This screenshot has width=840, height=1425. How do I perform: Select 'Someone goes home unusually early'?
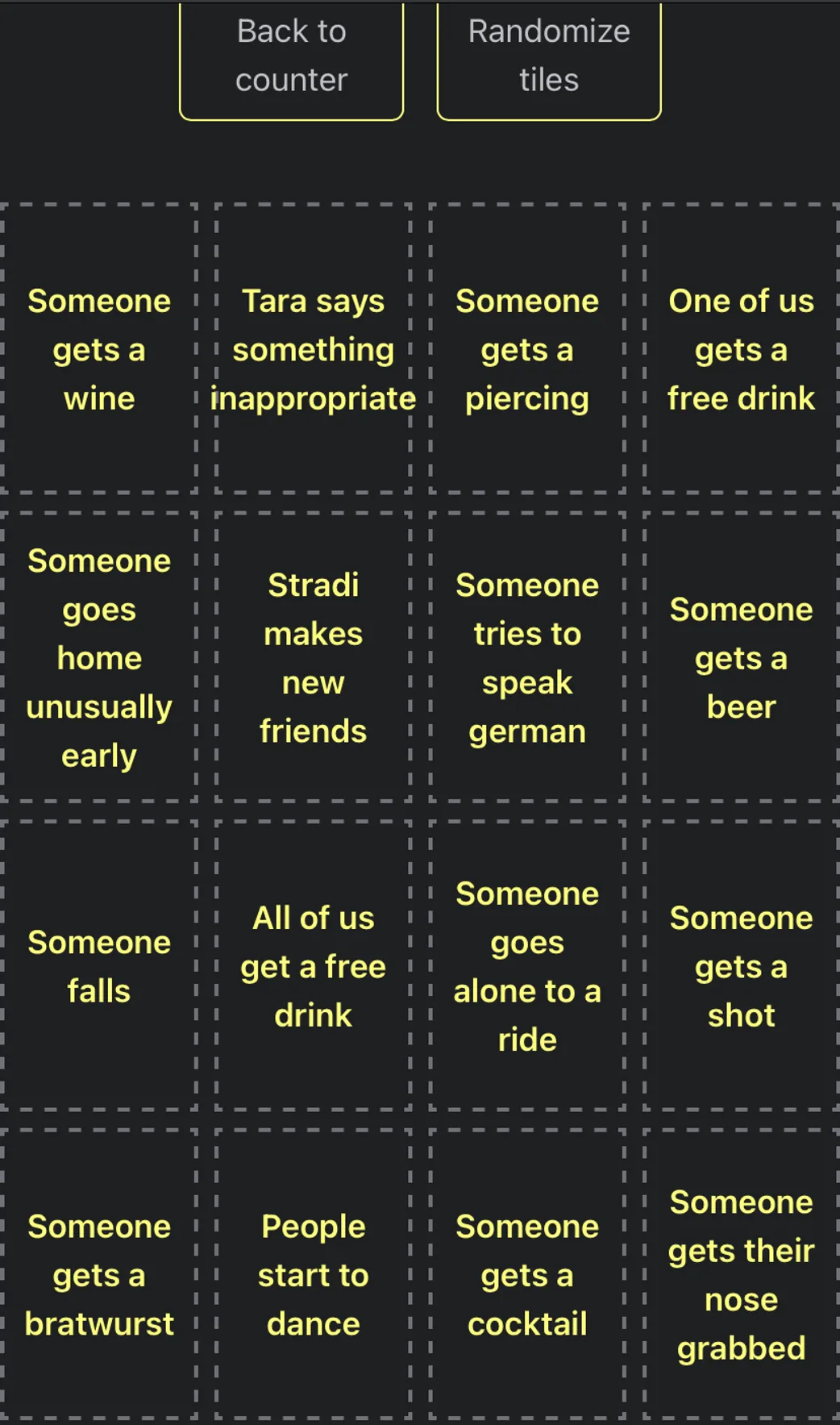[99, 657]
